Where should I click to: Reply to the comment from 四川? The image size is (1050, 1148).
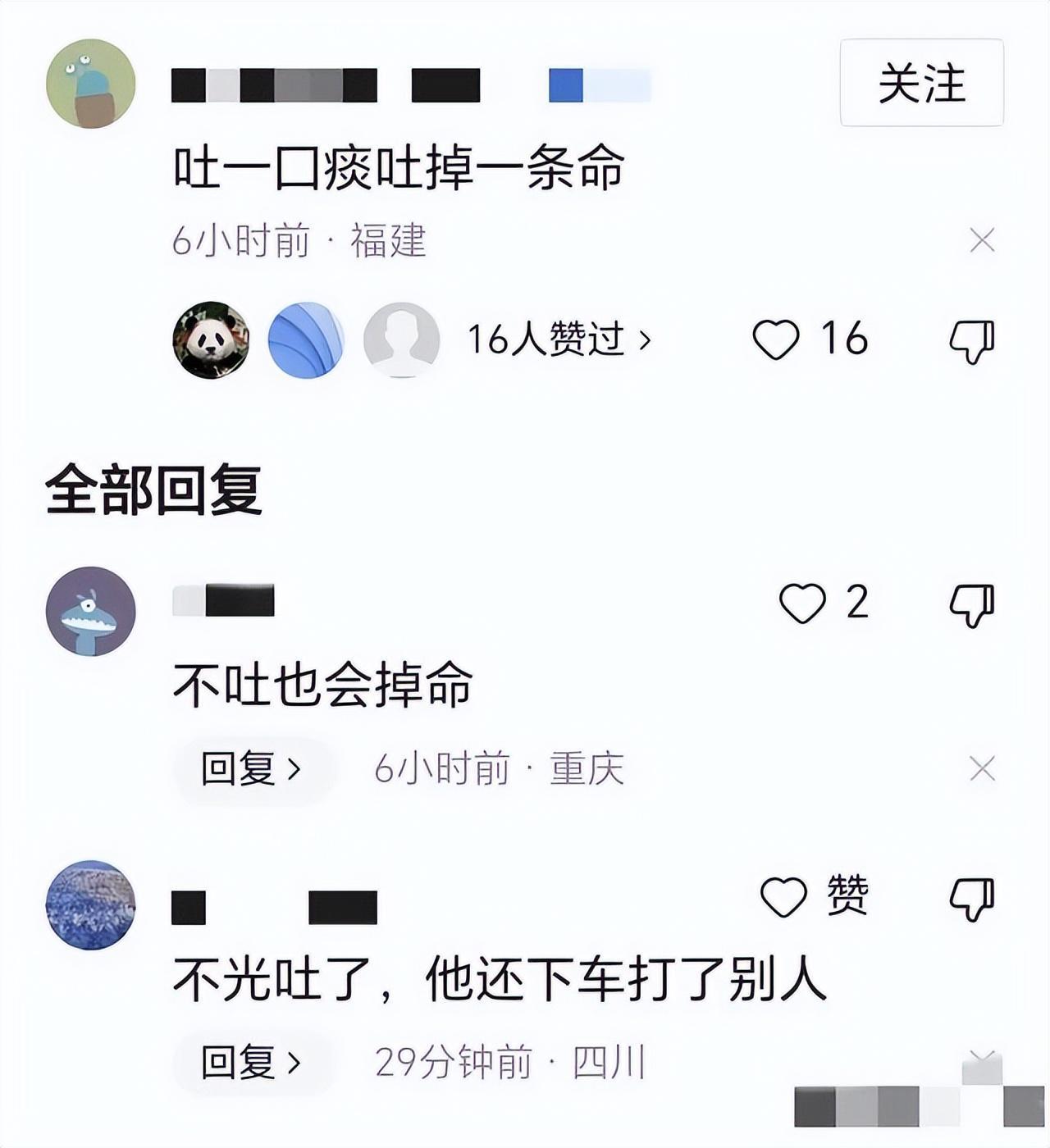251,1063
